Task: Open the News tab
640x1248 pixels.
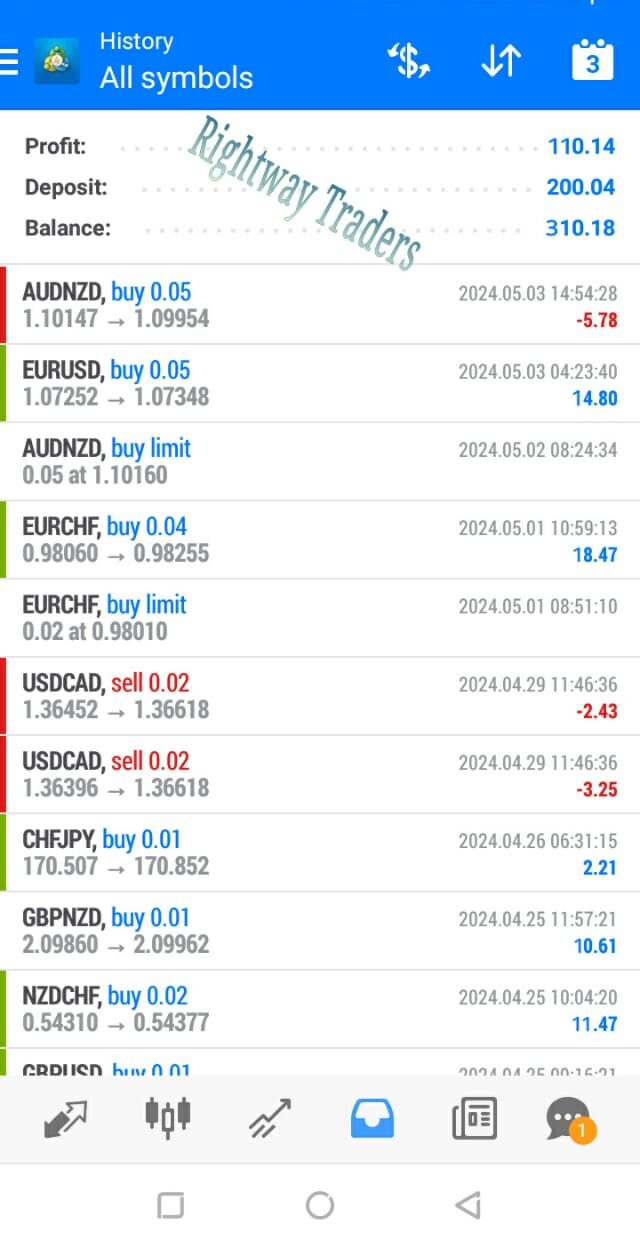Action: point(473,1118)
